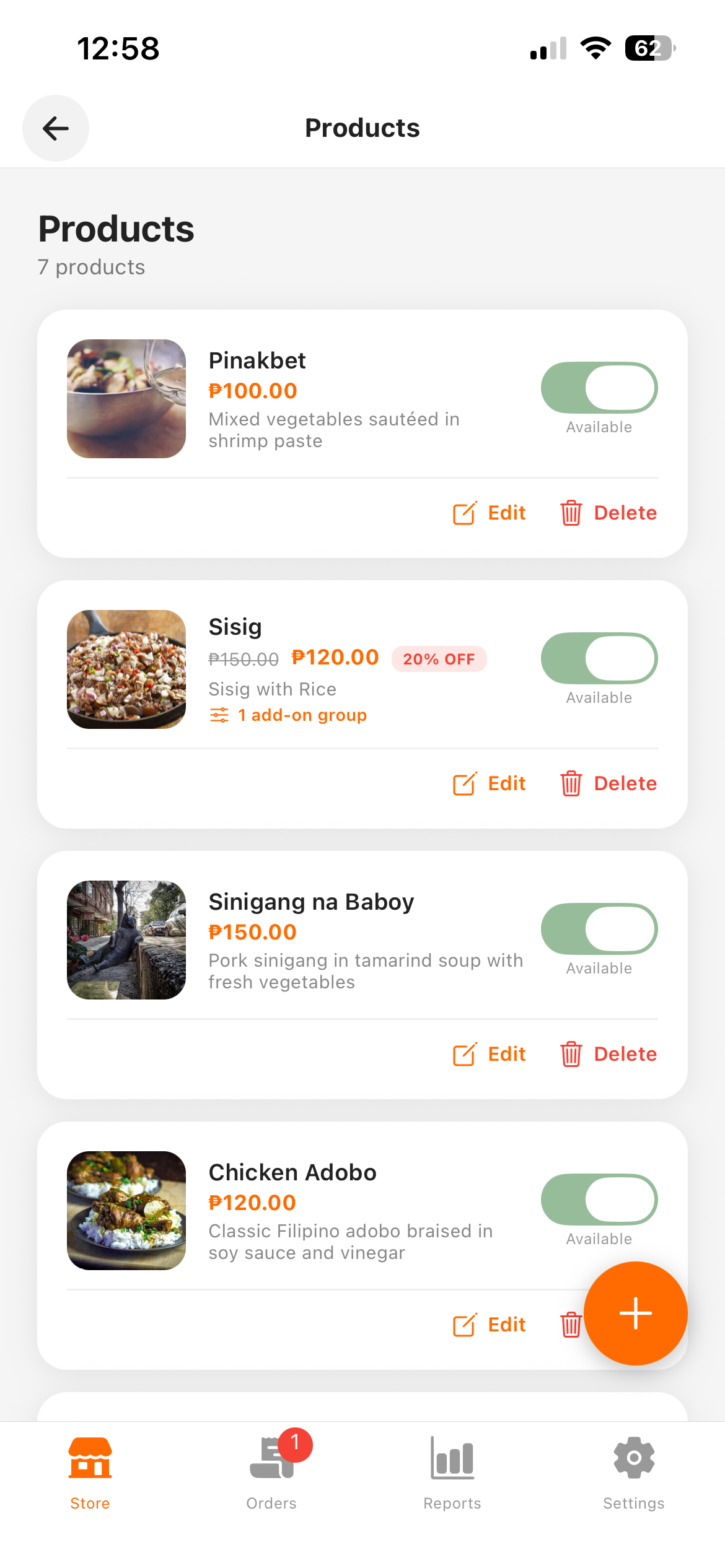Tap the orange plus floating action button
The image size is (725, 1568).
(x=636, y=1313)
